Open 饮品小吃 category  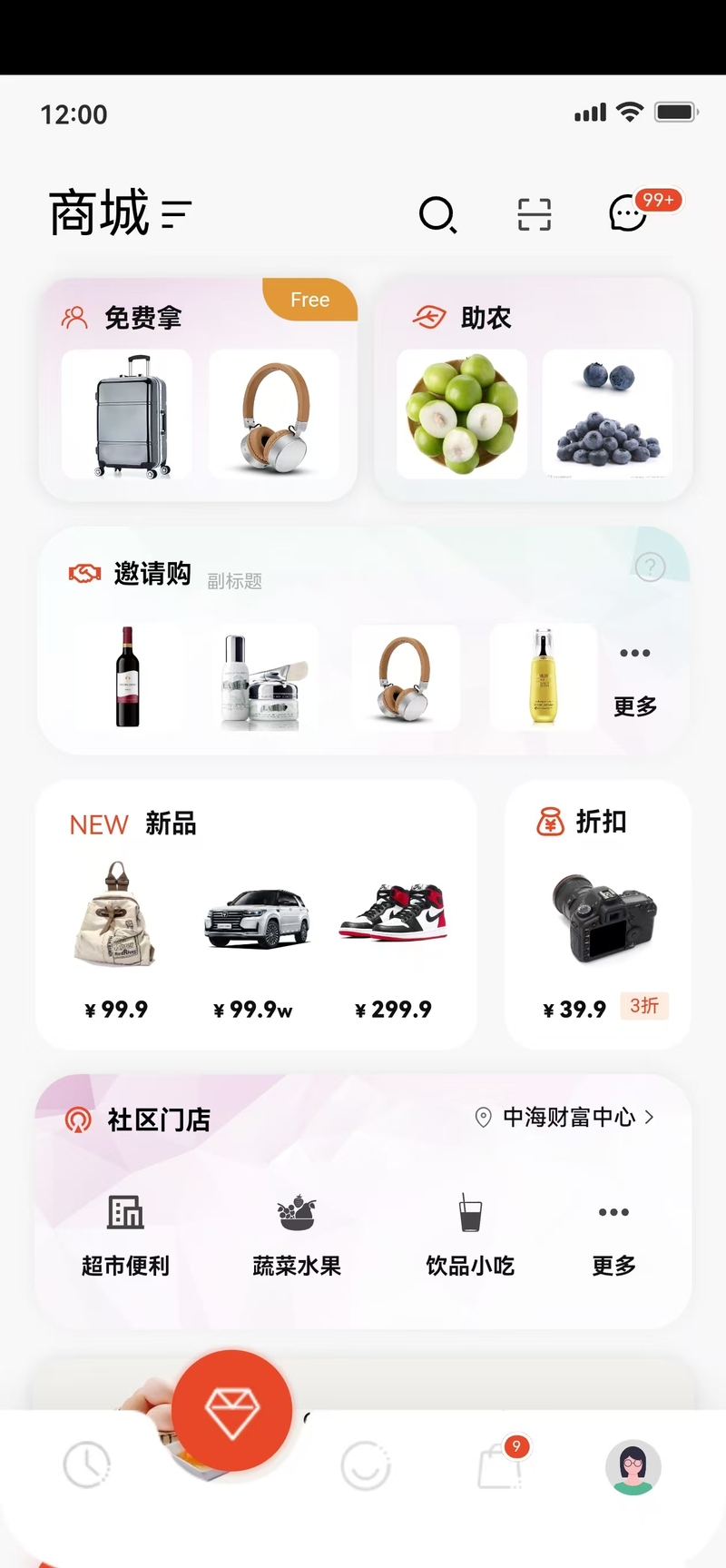[x=470, y=1233]
